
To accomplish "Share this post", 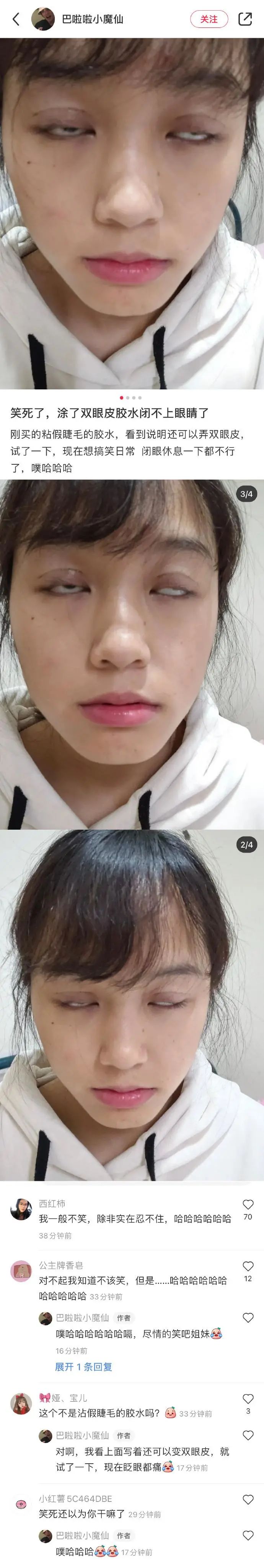I will (x=245, y=19).
